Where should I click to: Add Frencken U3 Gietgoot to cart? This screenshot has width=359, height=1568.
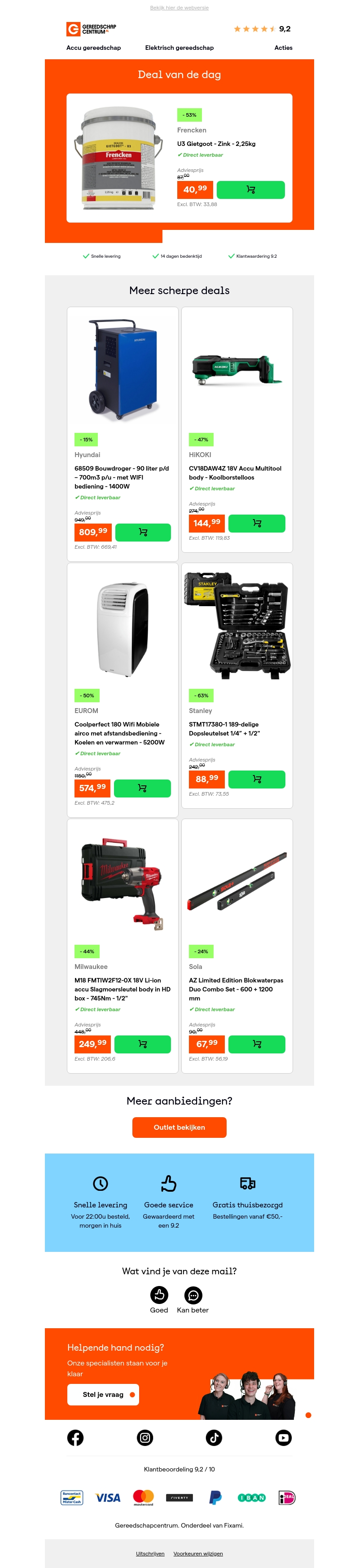pos(250,190)
